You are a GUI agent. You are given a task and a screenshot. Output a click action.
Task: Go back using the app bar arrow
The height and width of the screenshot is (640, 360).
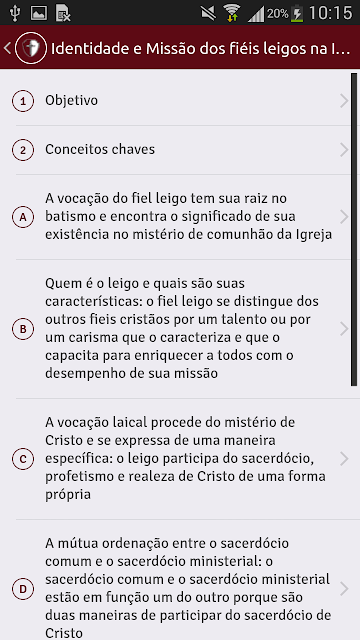click(x=7, y=48)
